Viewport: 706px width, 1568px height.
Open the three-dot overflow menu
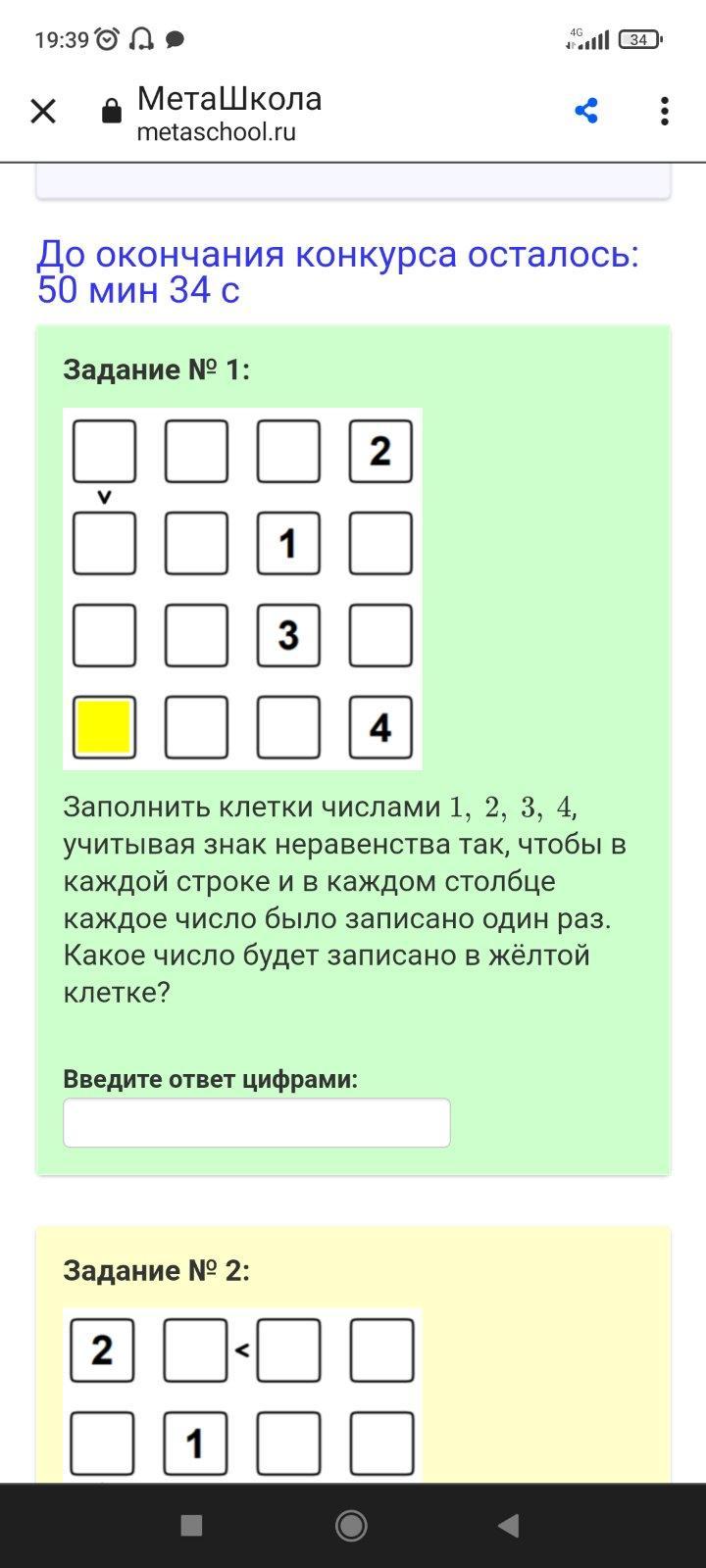click(x=665, y=111)
